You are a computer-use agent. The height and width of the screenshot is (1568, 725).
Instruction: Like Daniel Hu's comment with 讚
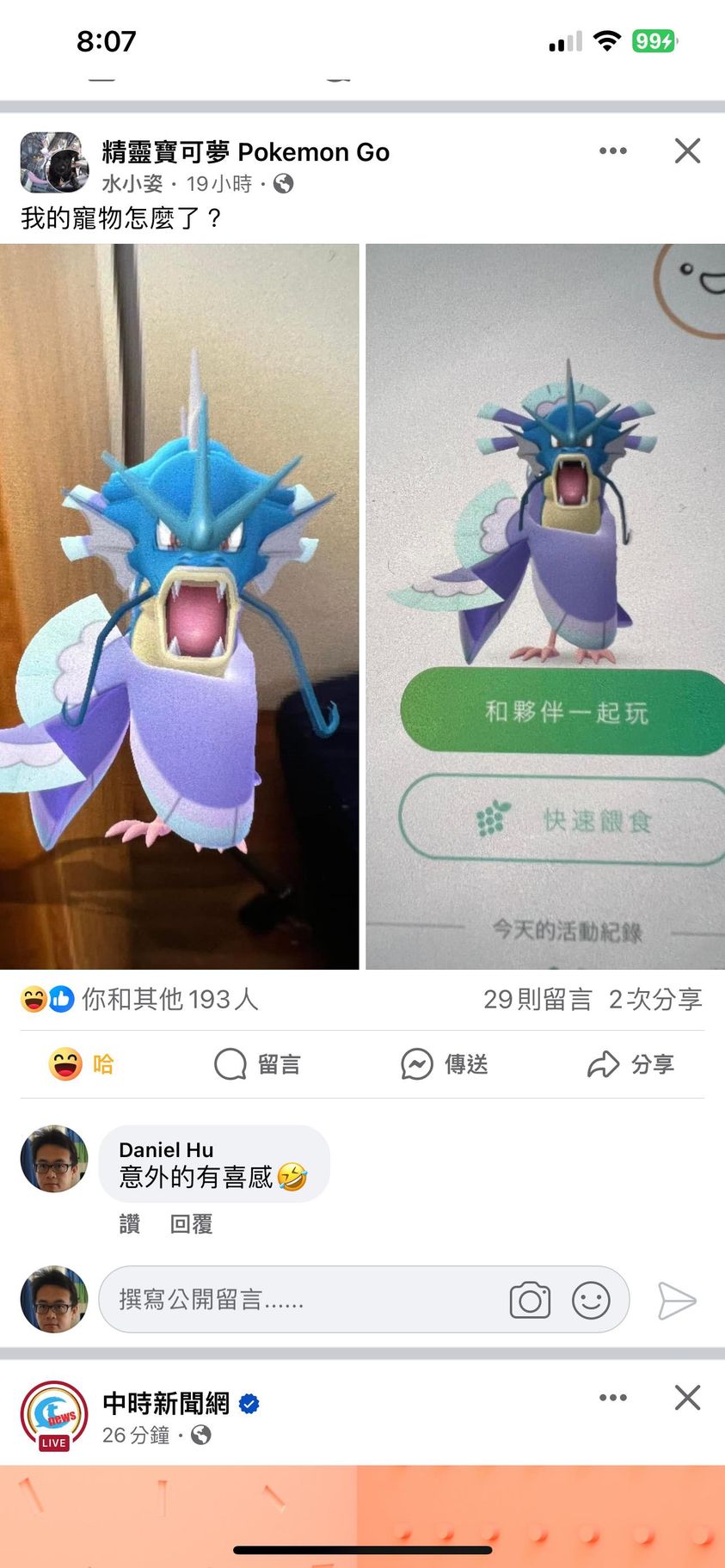click(x=130, y=1224)
